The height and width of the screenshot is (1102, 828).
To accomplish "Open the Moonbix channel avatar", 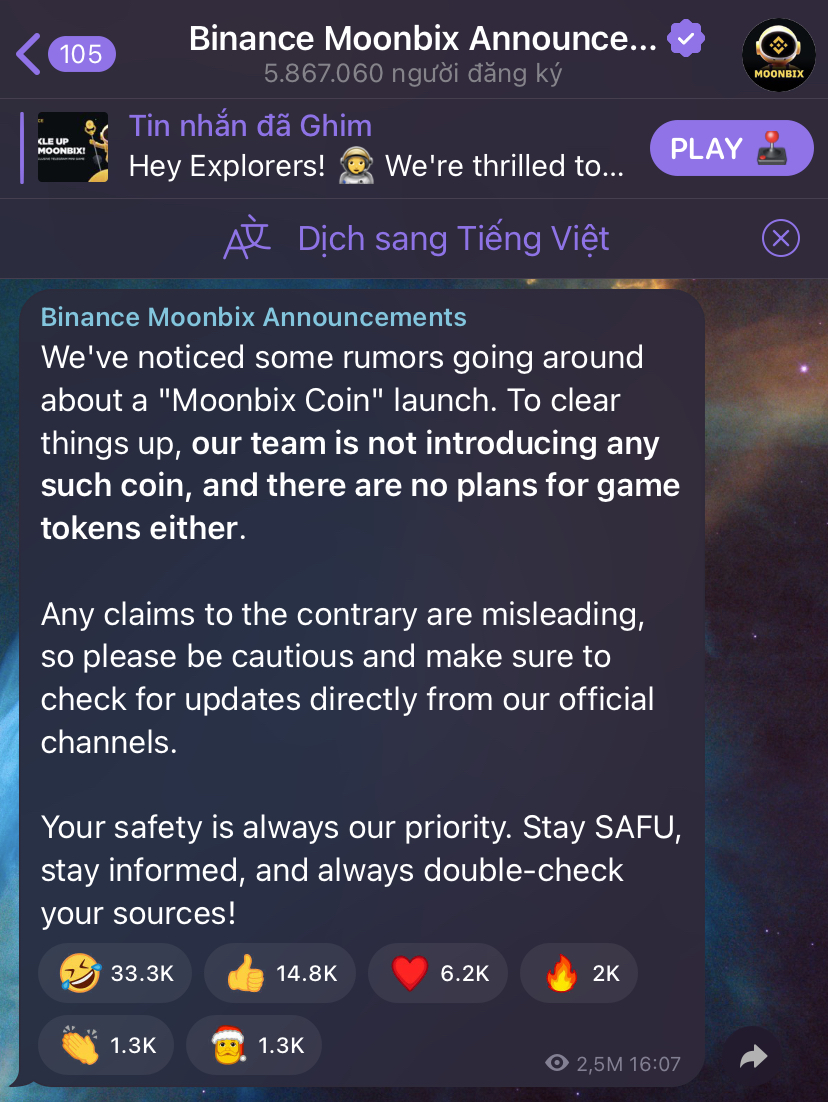I will pos(778,54).
